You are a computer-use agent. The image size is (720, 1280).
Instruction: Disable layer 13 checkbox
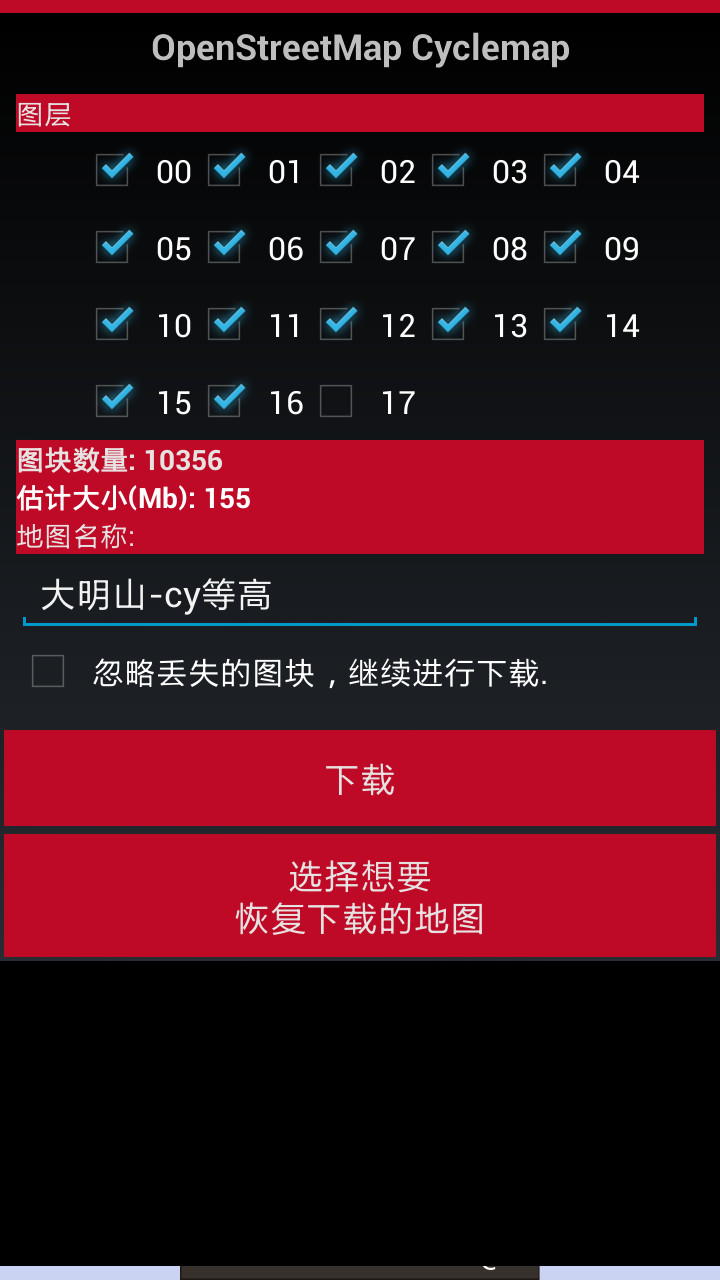click(449, 325)
